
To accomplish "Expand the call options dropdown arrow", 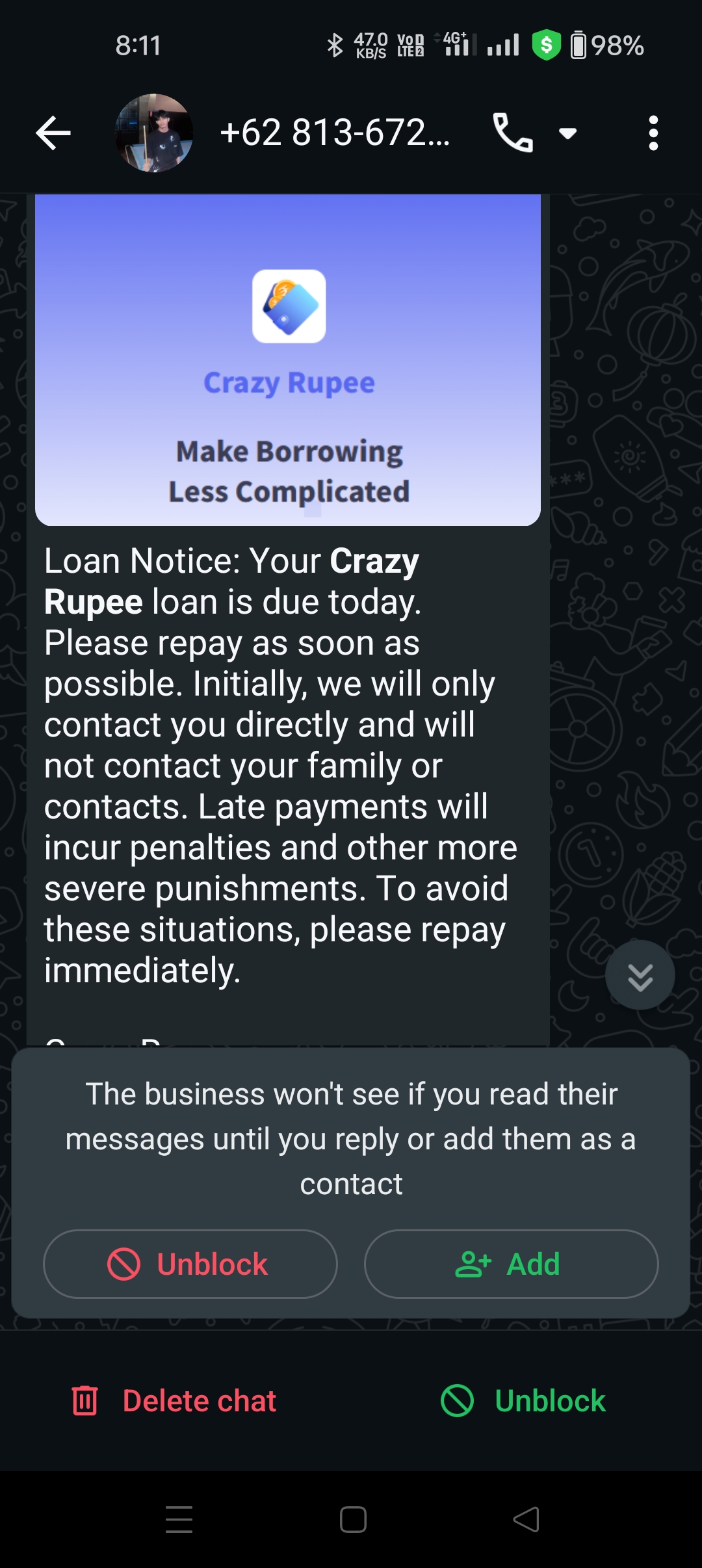I will coord(568,133).
